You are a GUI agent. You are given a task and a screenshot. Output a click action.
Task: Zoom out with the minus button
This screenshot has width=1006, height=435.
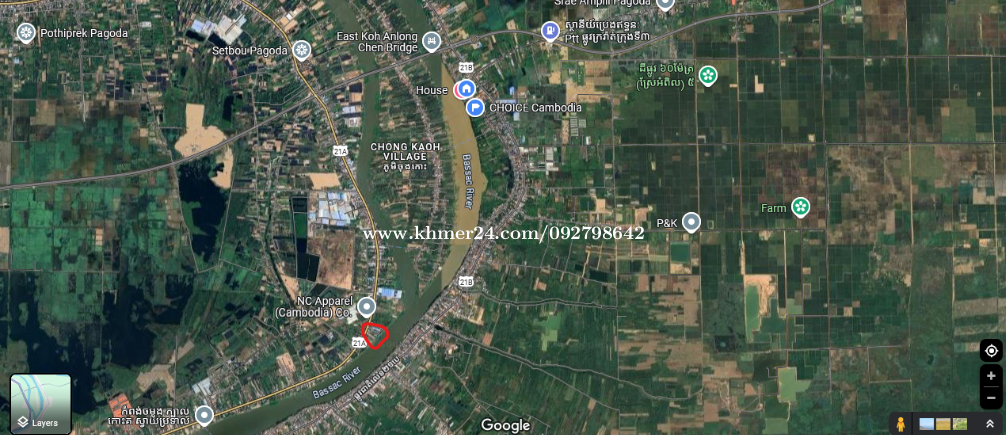tap(990, 398)
